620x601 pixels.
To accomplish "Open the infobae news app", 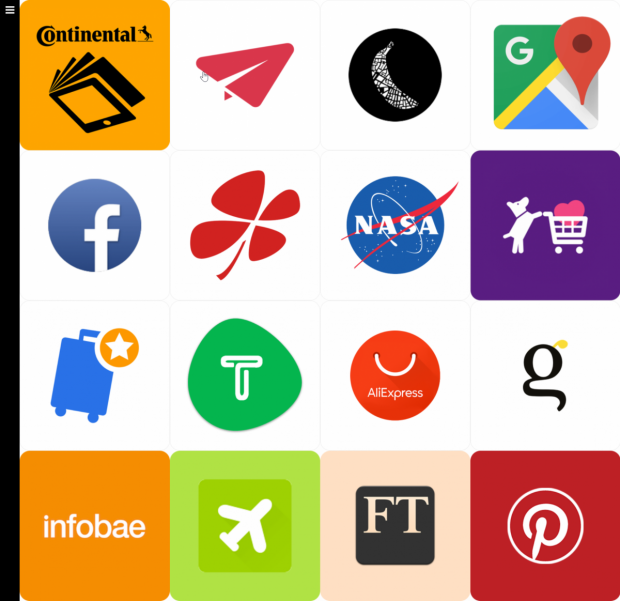I will [x=95, y=525].
